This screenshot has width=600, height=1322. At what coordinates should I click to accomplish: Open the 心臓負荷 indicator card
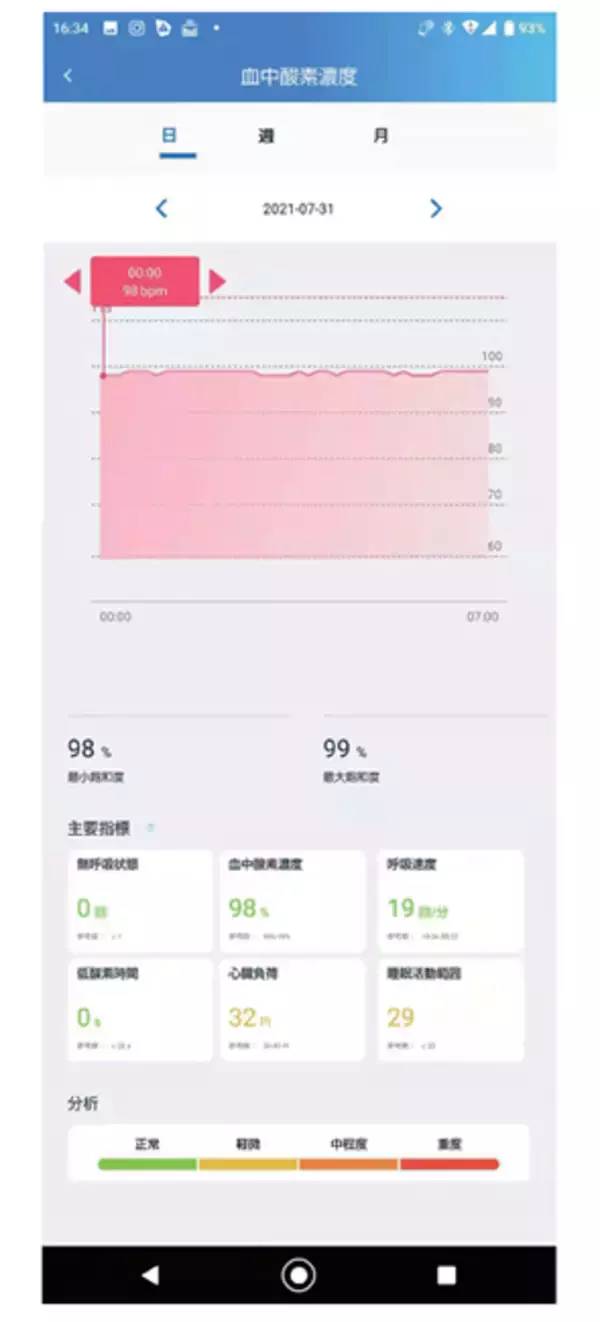click(292, 1009)
